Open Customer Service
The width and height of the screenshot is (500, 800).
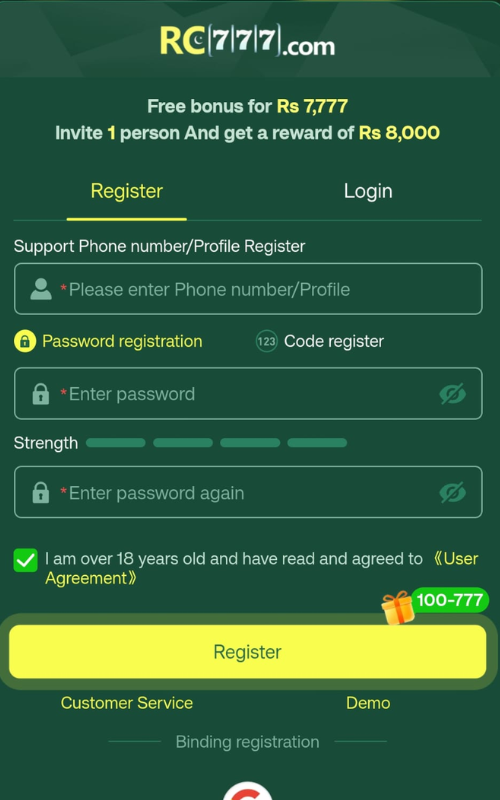[127, 703]
